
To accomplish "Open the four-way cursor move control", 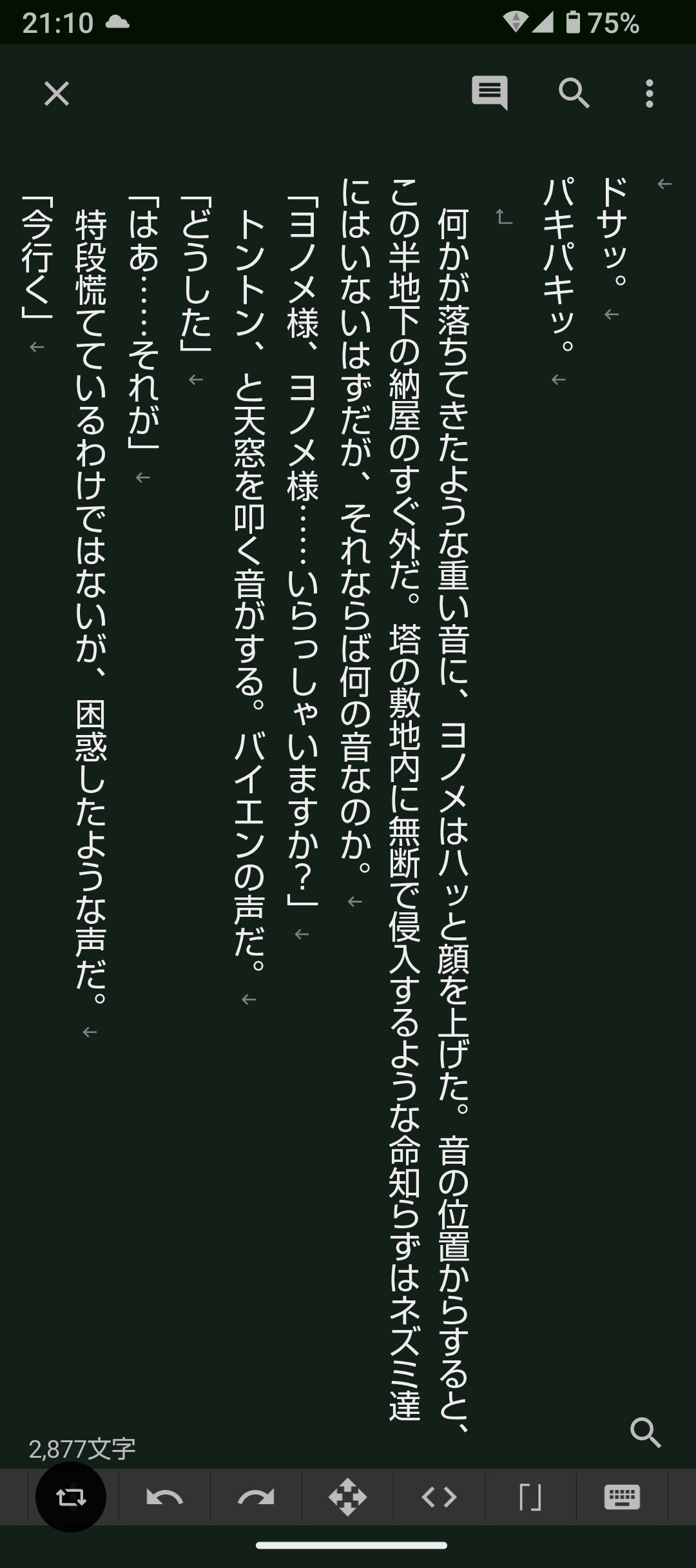I will [347, 1497].
